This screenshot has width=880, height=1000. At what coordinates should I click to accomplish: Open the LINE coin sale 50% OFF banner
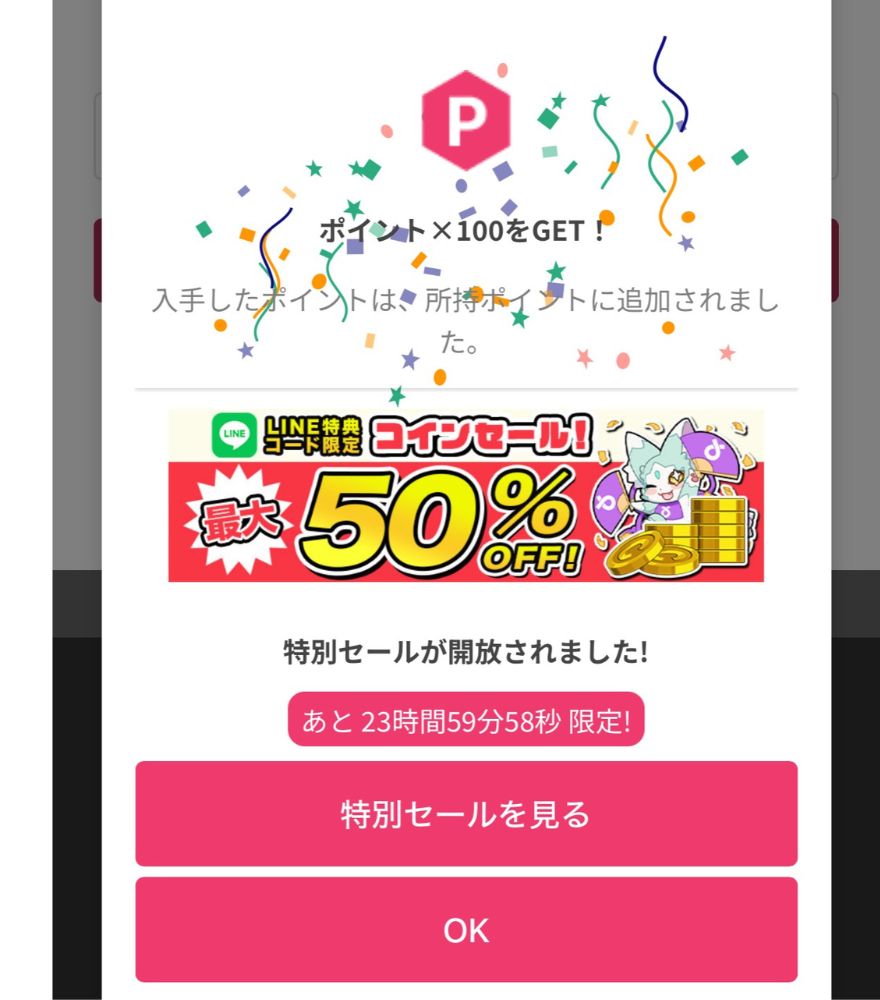click(x=466, y=496)
